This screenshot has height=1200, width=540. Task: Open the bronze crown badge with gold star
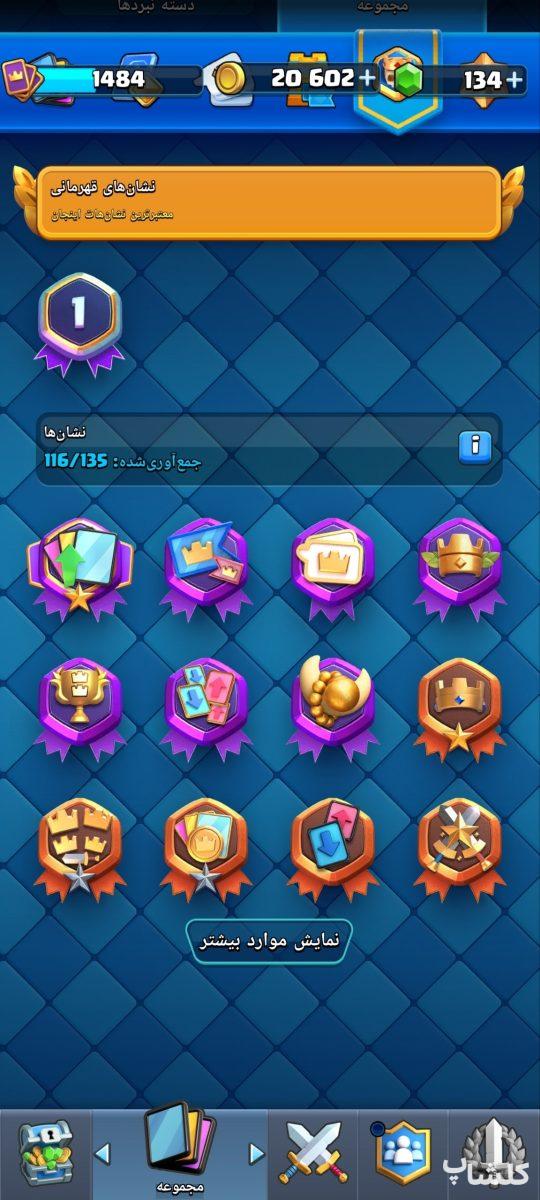[459, 707]
